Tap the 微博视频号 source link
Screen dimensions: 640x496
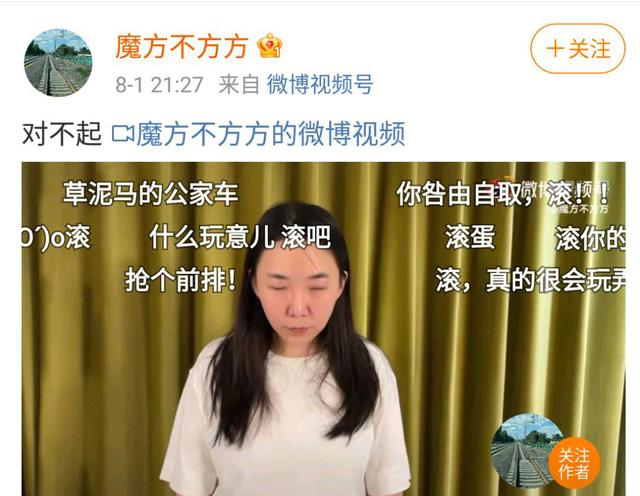tap(320, 85)
